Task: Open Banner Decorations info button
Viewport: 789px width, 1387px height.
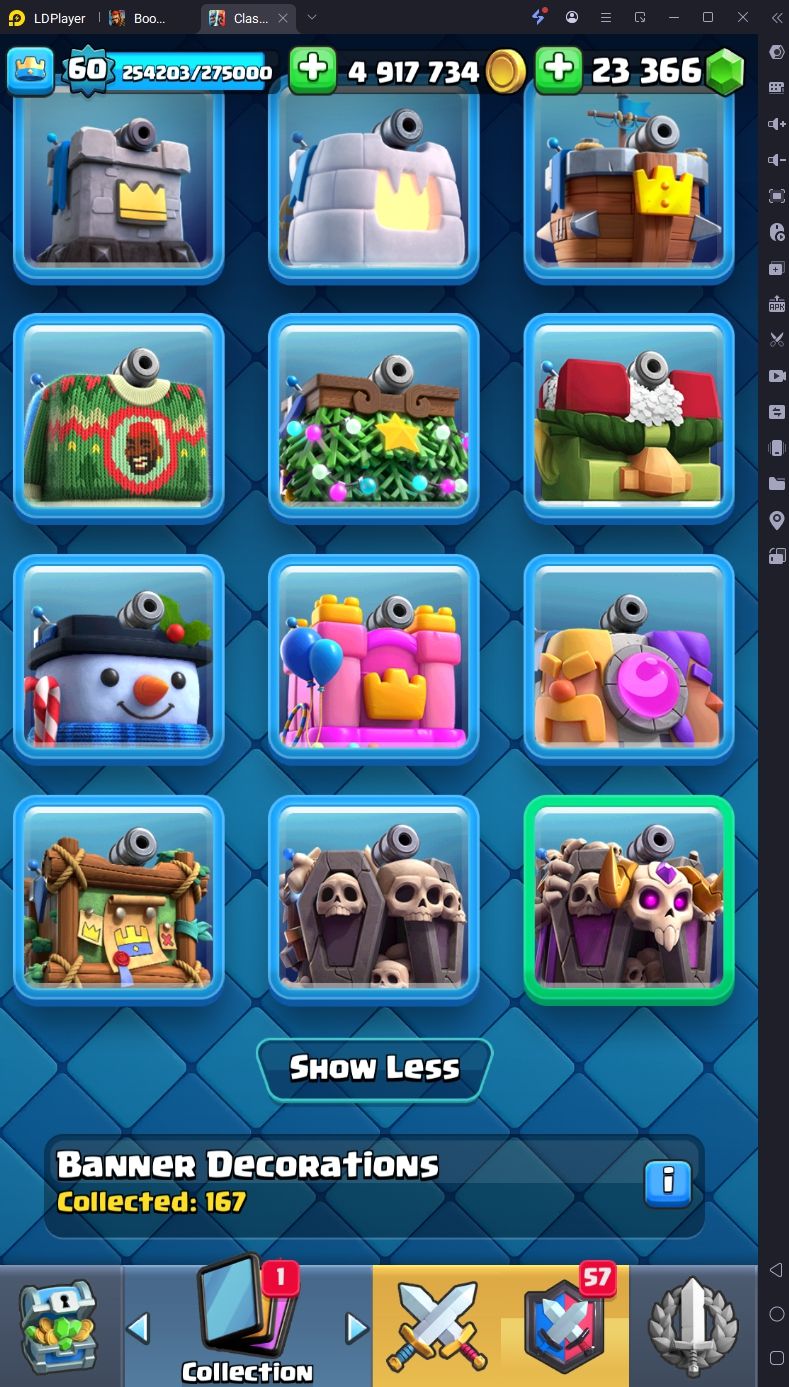Action: (668, 1184)
